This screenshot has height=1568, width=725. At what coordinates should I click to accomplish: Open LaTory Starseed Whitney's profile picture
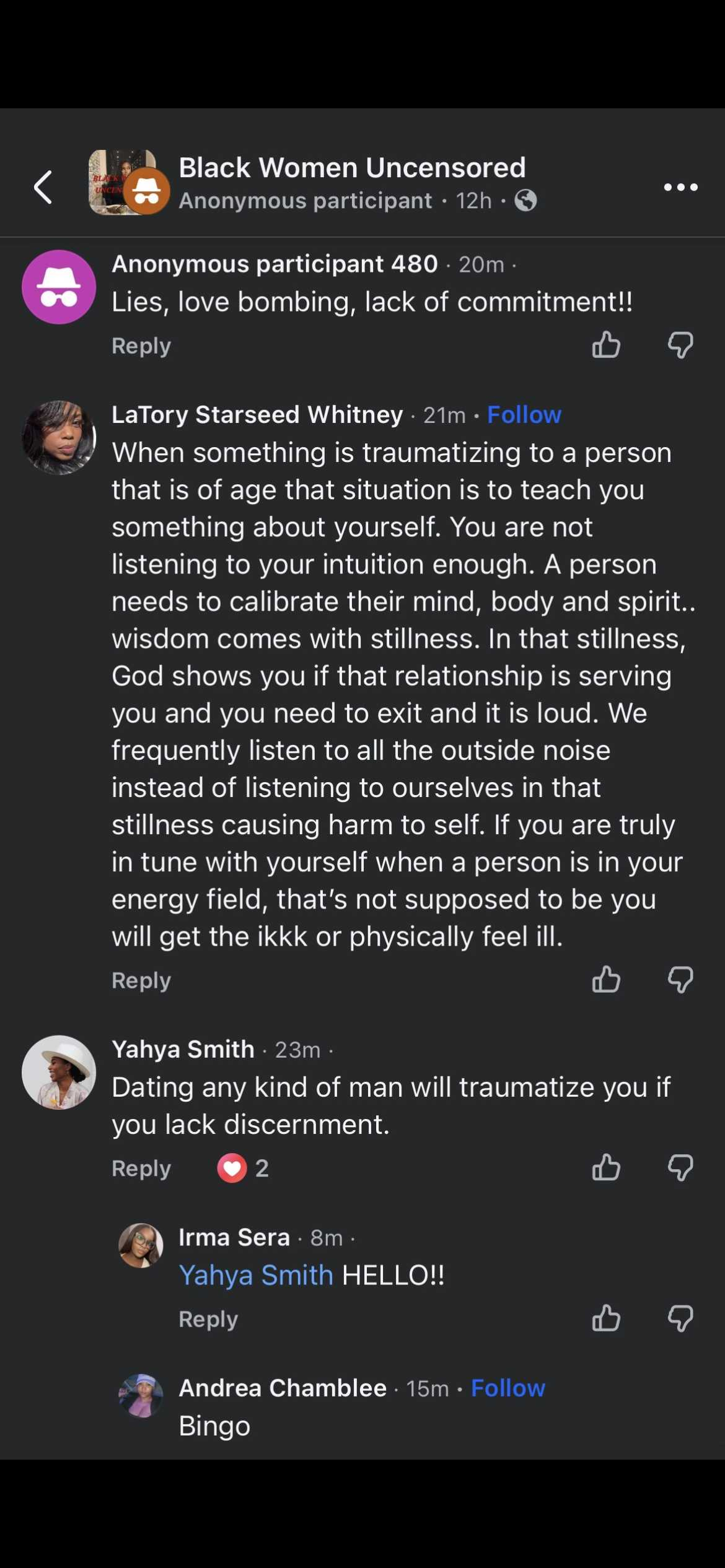coord(59,437)
